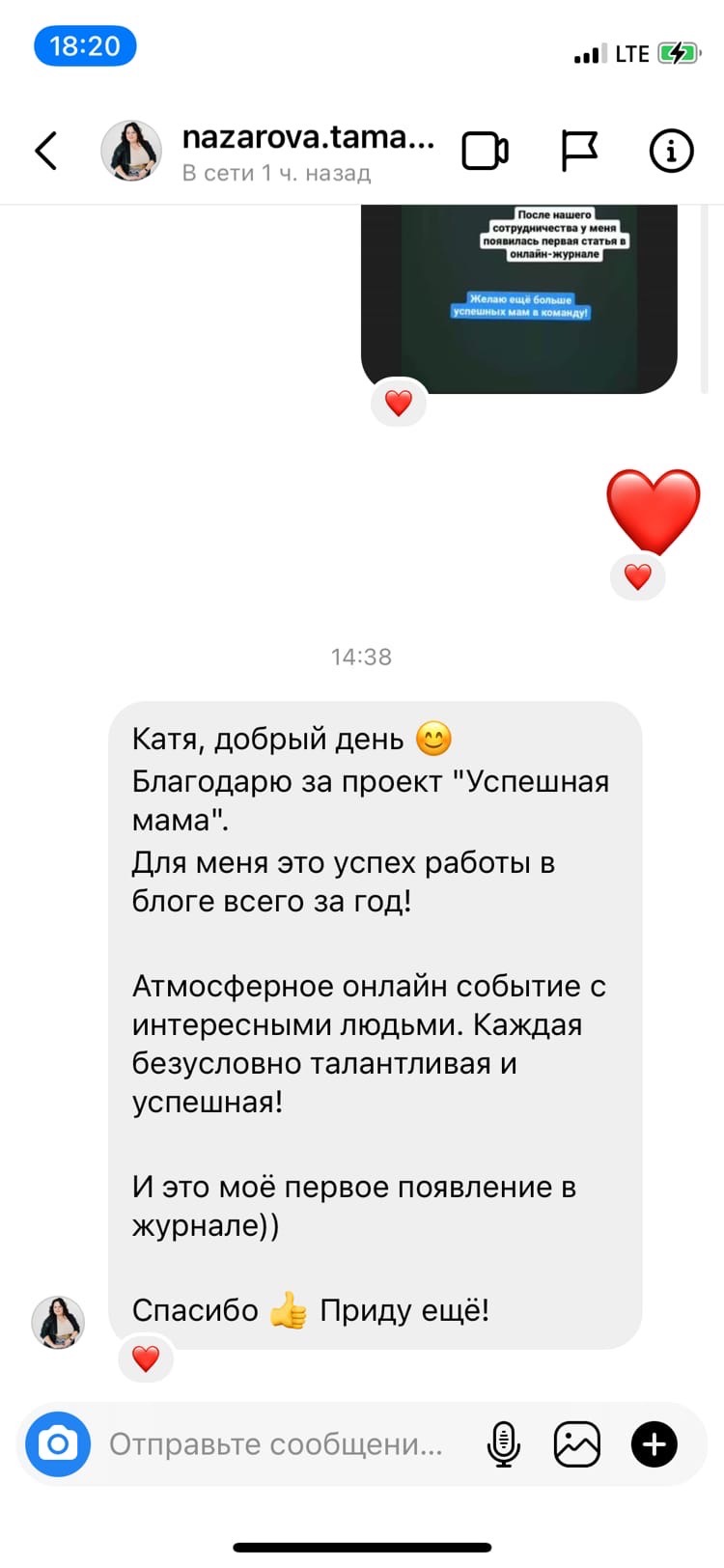View the reaction under the shared story
Image resolution: width=724 pixels, height=1568 pixels.
tap(398, 403)
